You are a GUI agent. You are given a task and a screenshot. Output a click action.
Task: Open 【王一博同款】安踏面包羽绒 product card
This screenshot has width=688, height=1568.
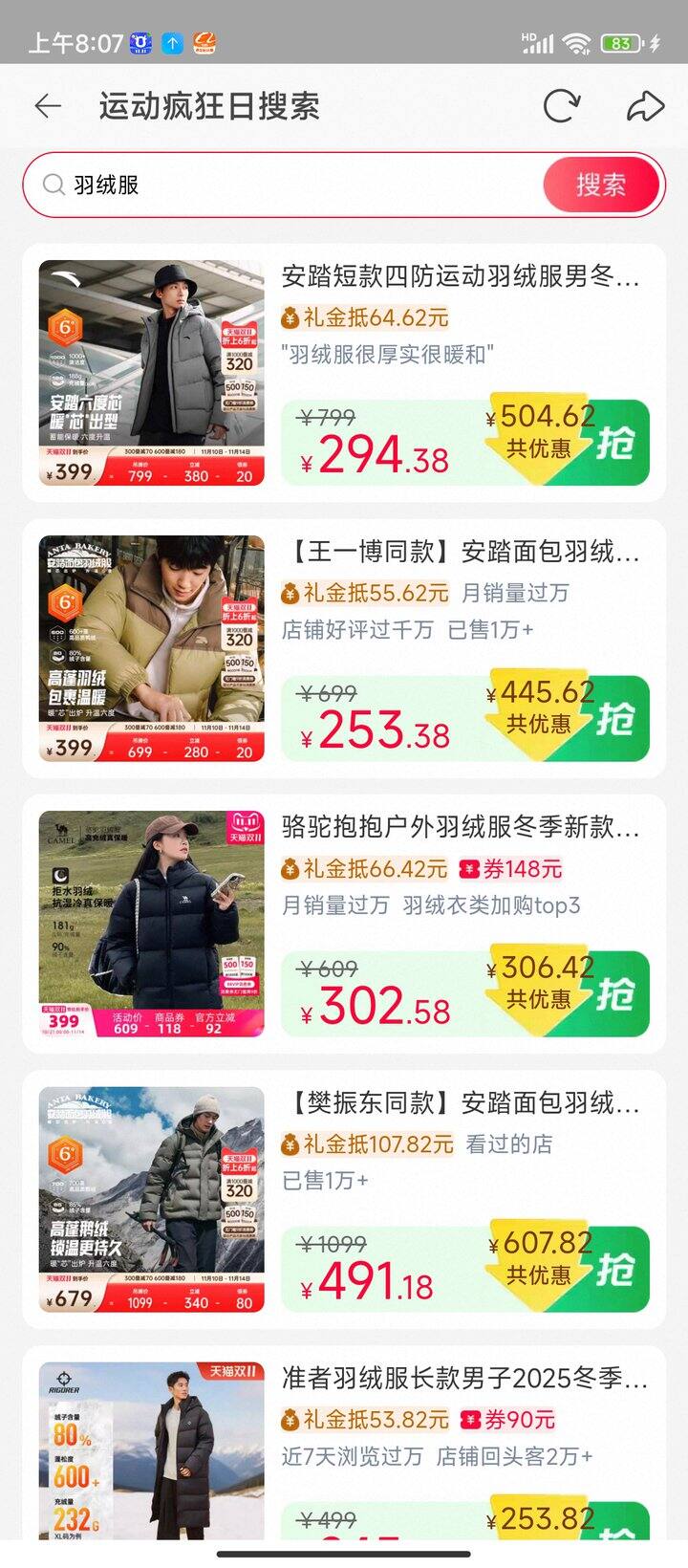461,553
